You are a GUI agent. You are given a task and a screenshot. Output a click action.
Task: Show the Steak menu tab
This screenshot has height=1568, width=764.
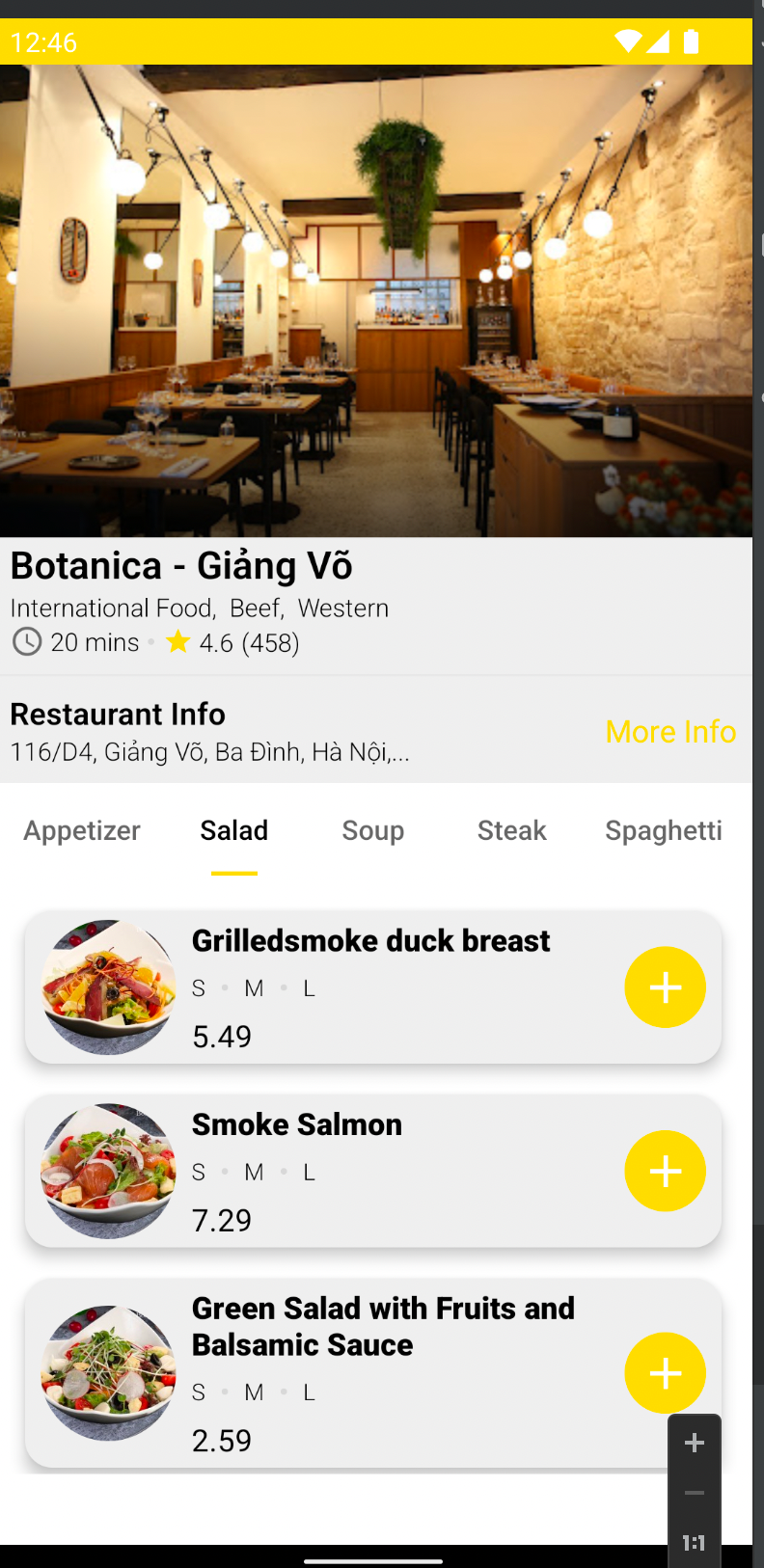[511, 830]
